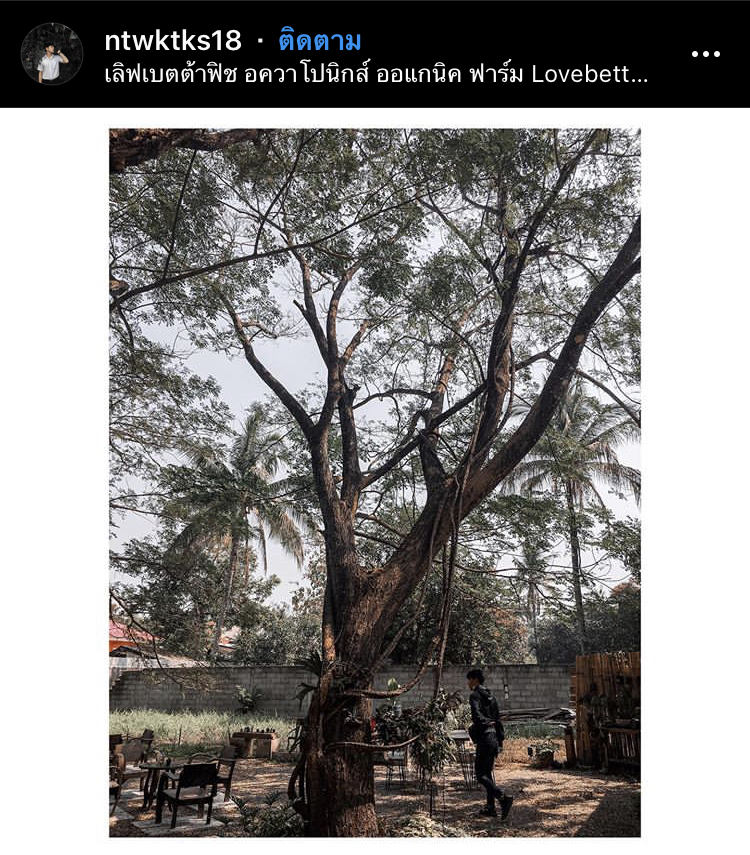
Task: Open the ntwktks18 username link
Action: pos(173,41)
